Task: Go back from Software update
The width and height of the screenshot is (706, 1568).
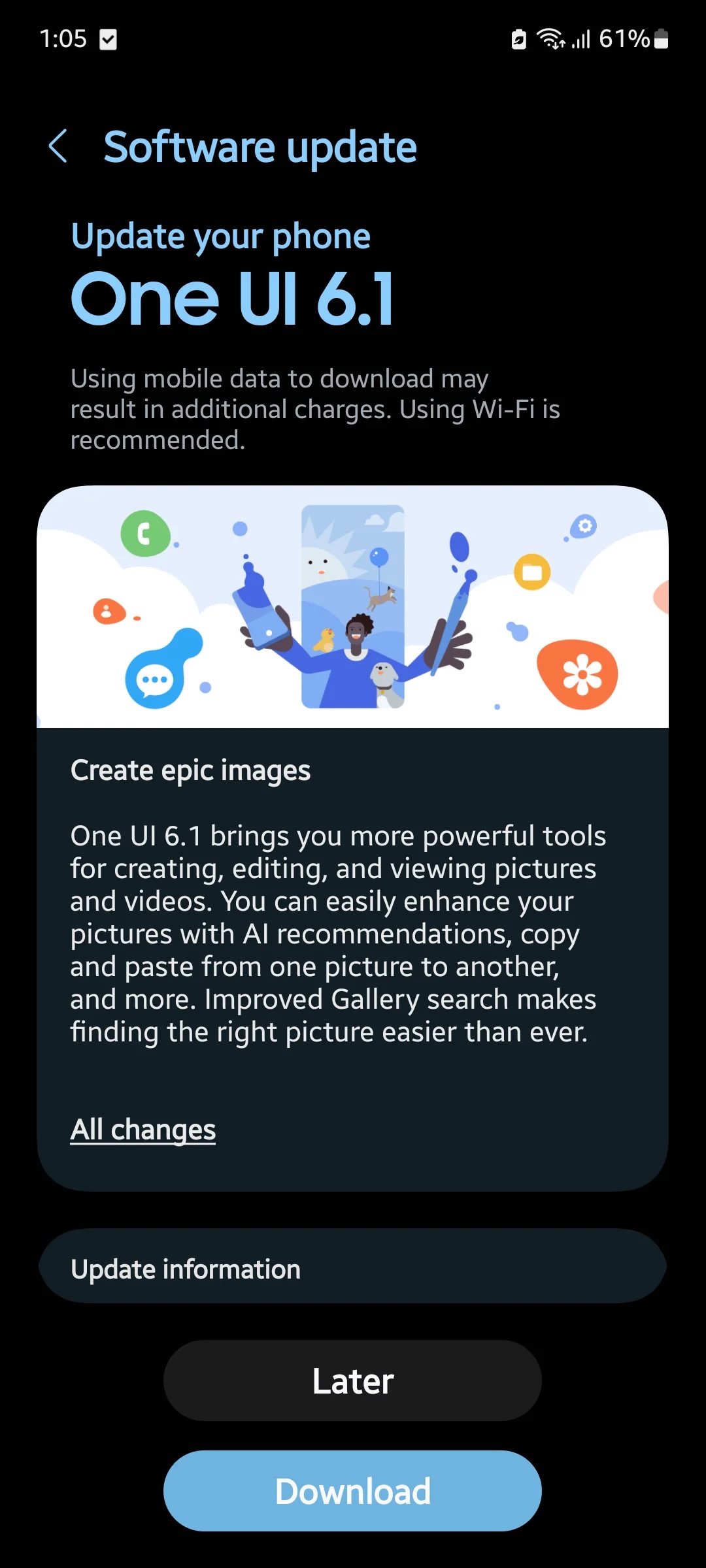Action: (58, 146)
